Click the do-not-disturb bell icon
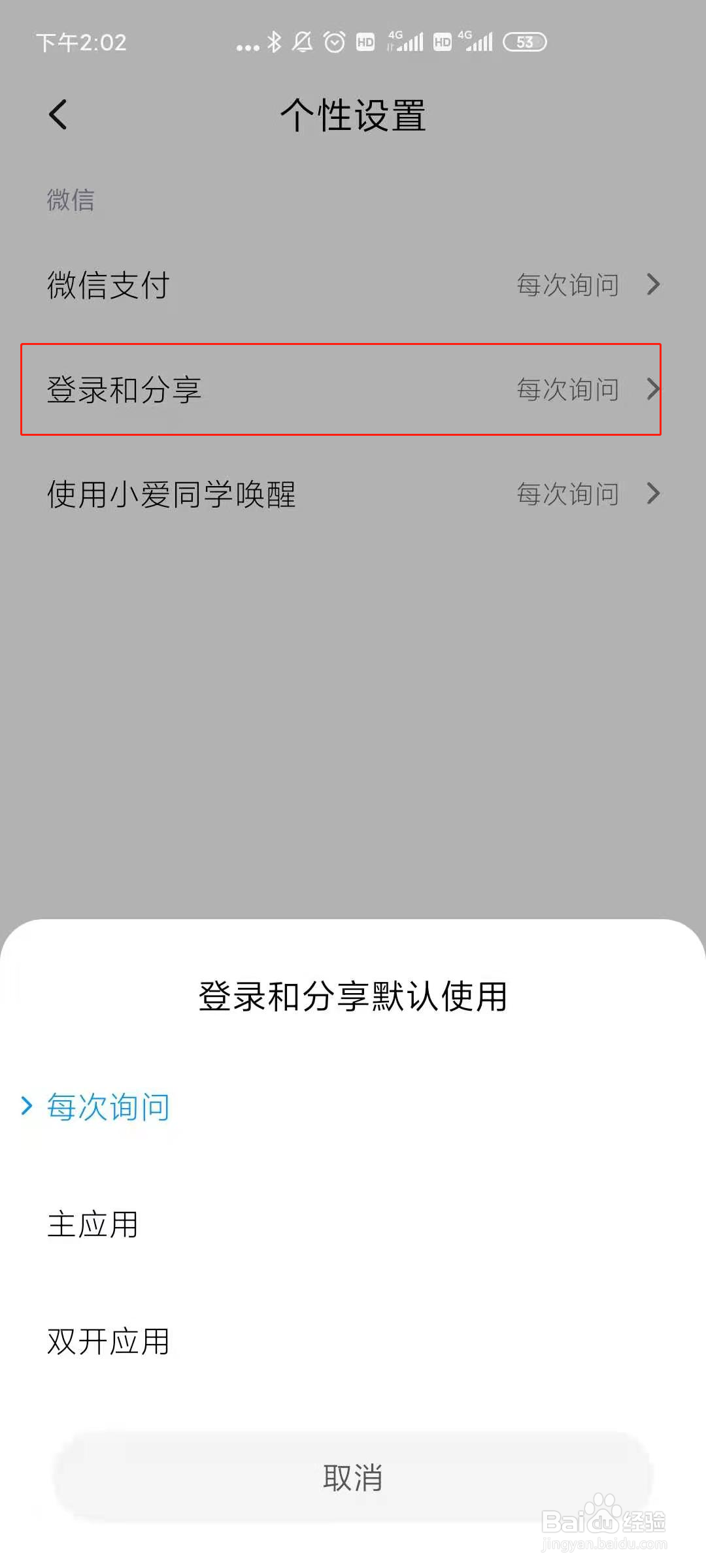This screenshot has width=706, height=1568. pos(303,41)
